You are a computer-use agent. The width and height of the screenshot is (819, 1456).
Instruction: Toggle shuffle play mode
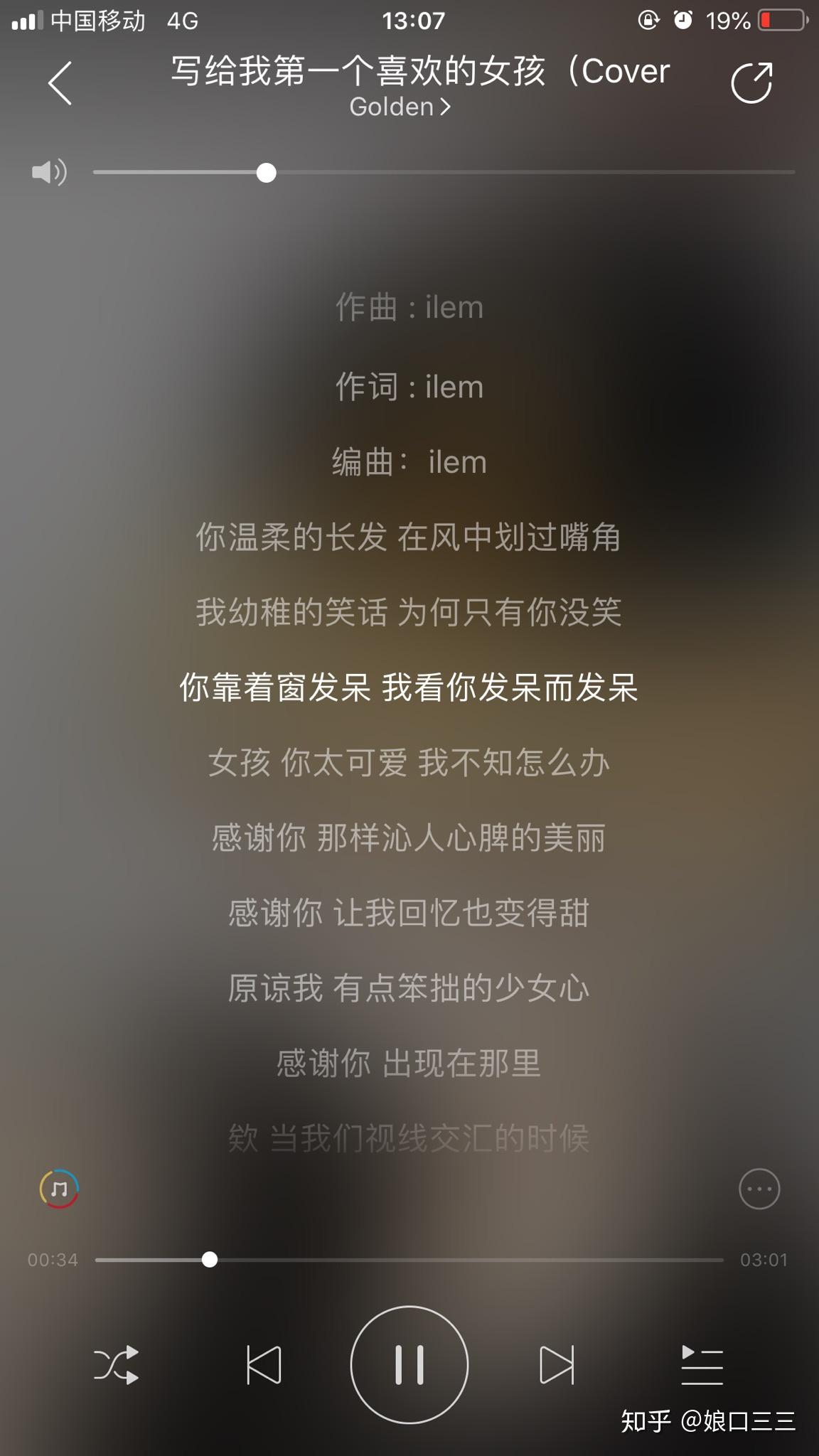click(x=117, y=1365)
